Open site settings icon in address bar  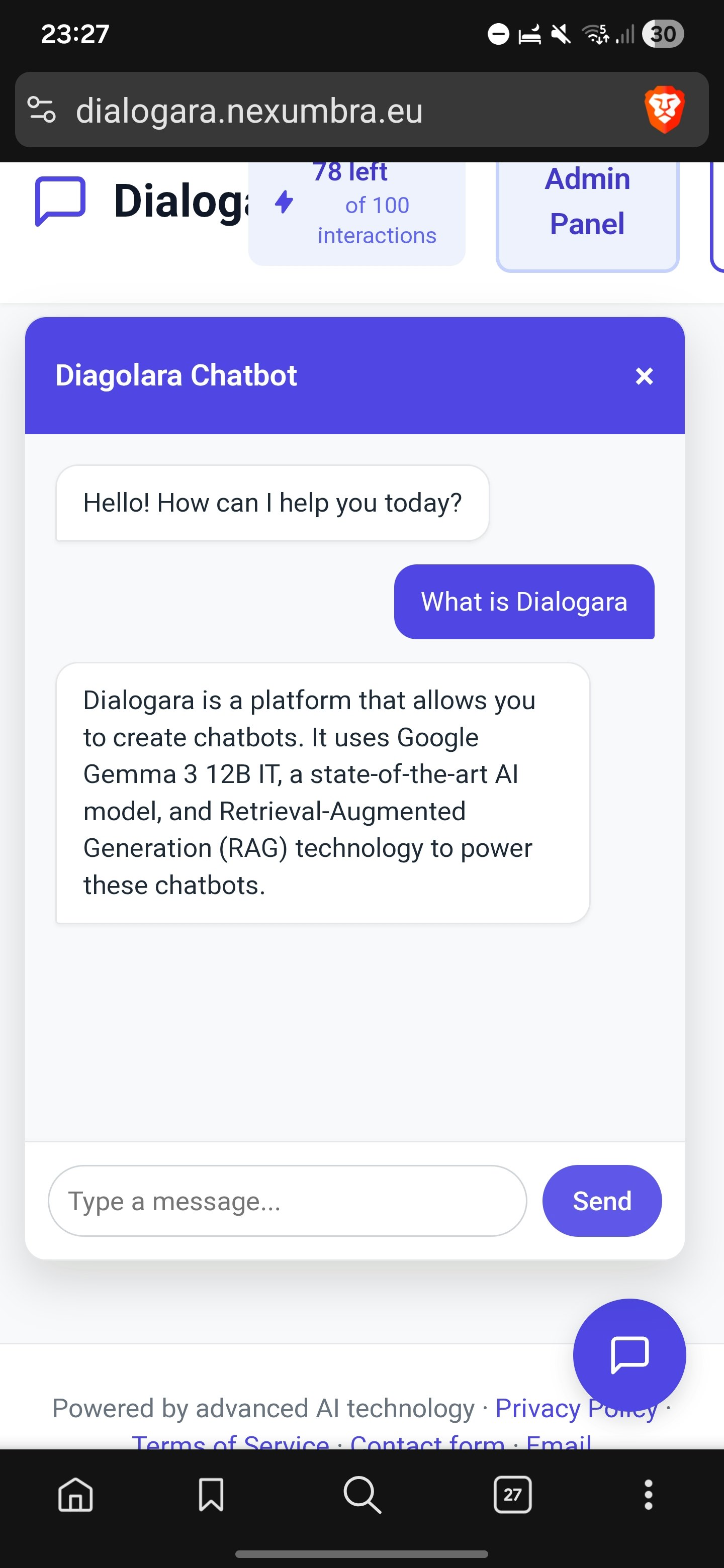pos(42,110)
